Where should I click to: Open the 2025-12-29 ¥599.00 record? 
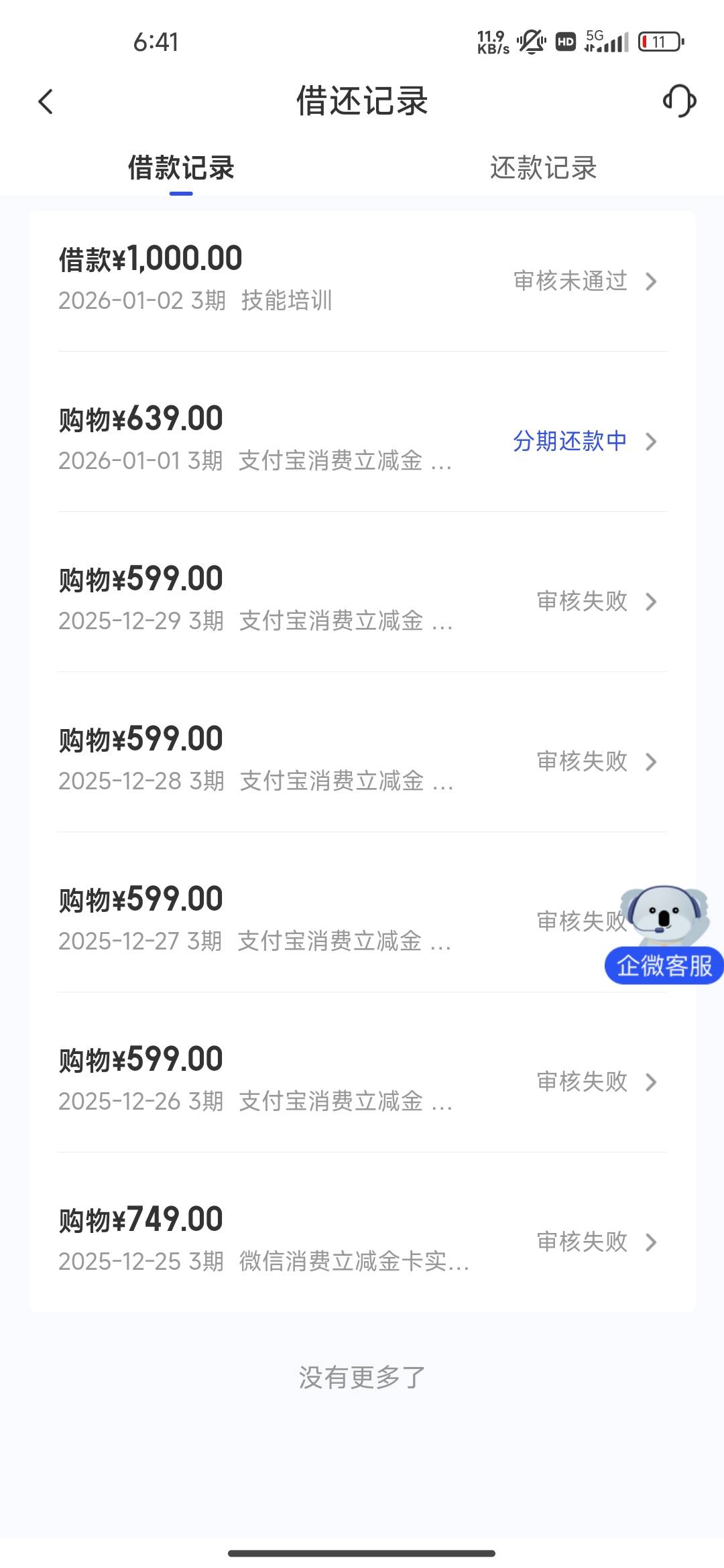point(362,600)
